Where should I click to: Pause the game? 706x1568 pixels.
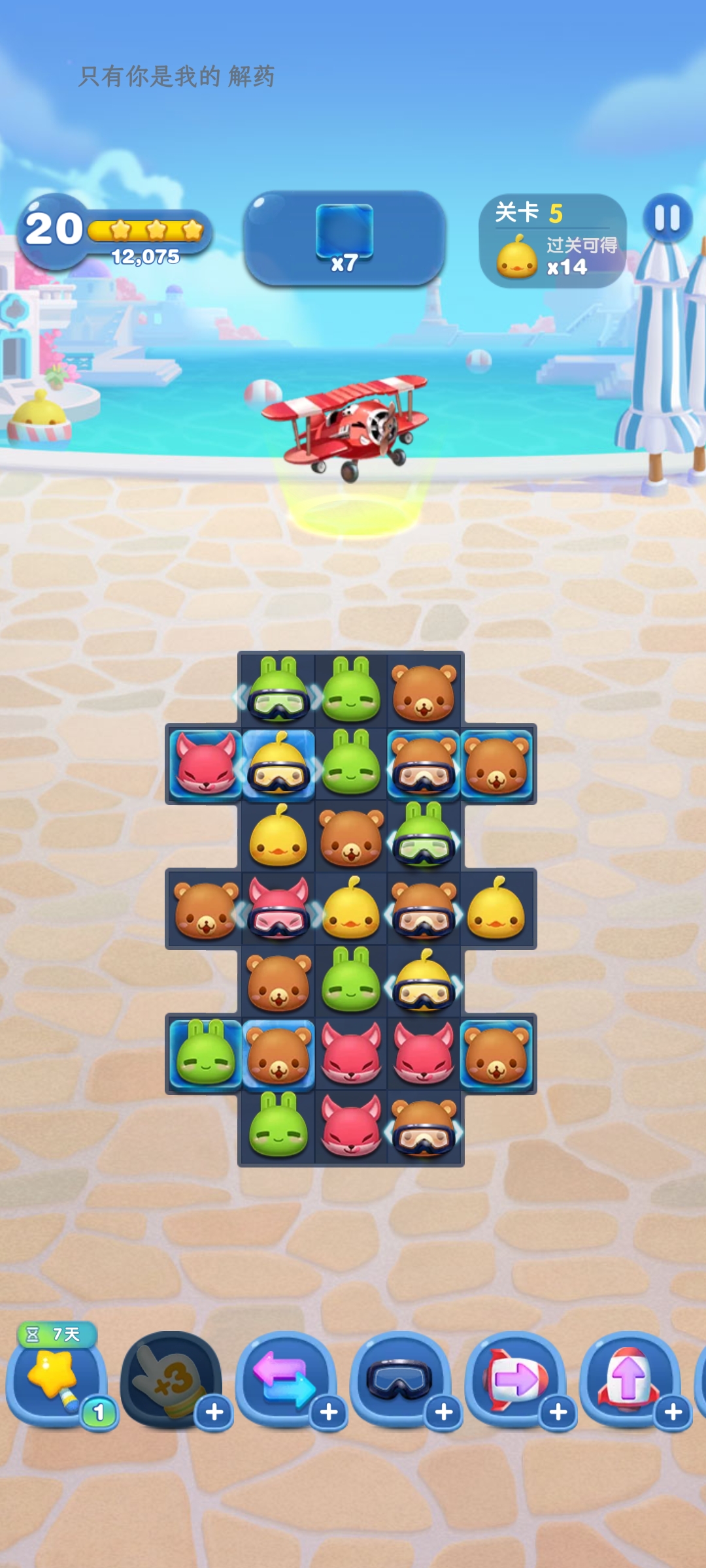(x=667, y=218)
